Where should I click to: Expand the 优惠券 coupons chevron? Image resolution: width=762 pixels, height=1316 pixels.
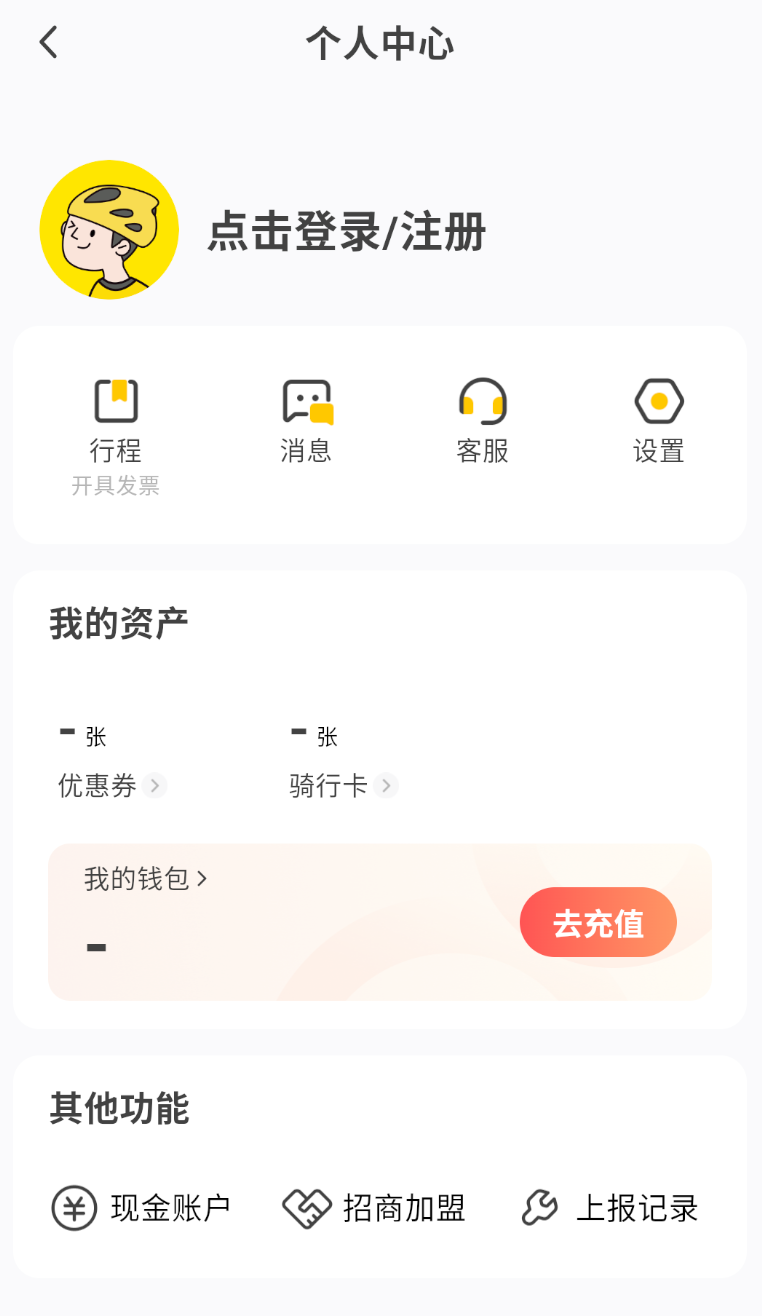tap(155, 786)
